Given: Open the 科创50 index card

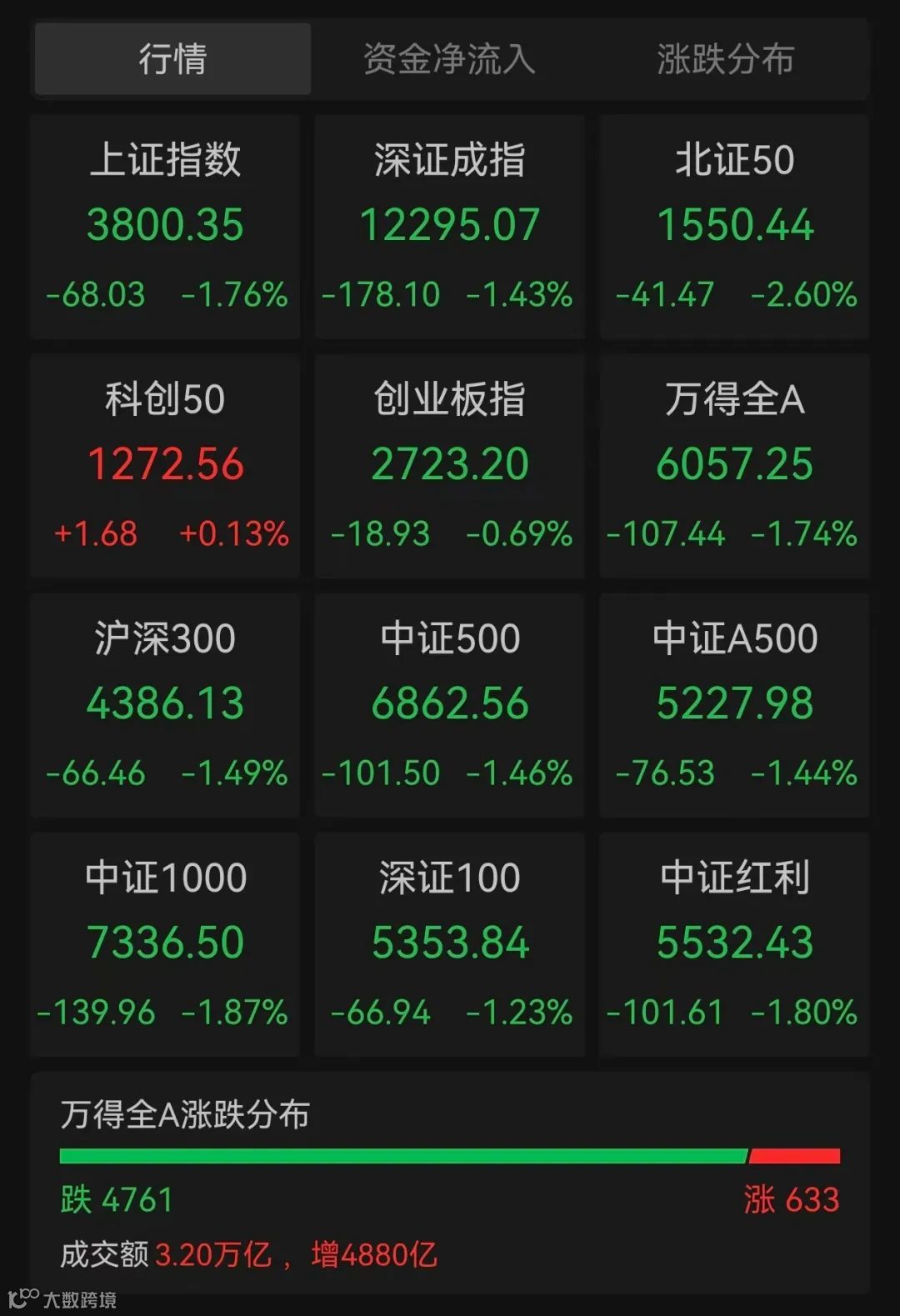Looking at the screenshot, I should (x=165, y=465).
